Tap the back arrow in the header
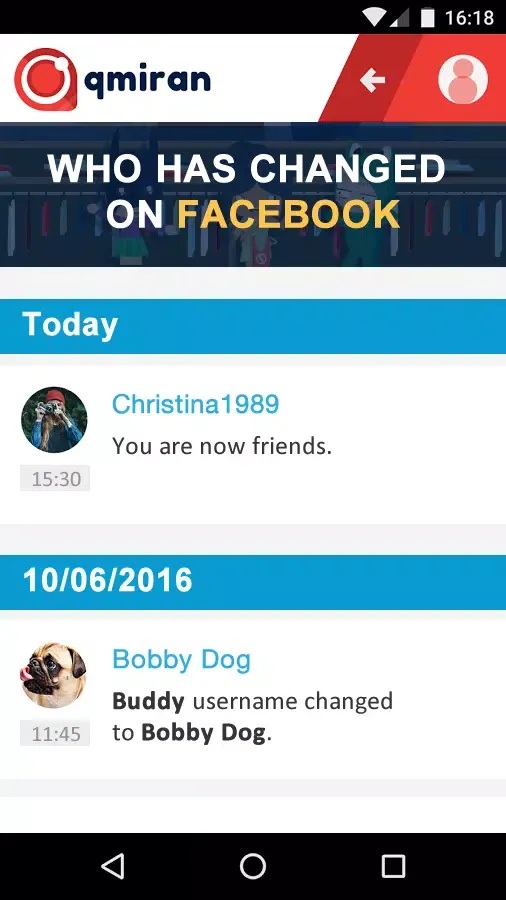Screen dimensions: 506x900 (372, 80)
